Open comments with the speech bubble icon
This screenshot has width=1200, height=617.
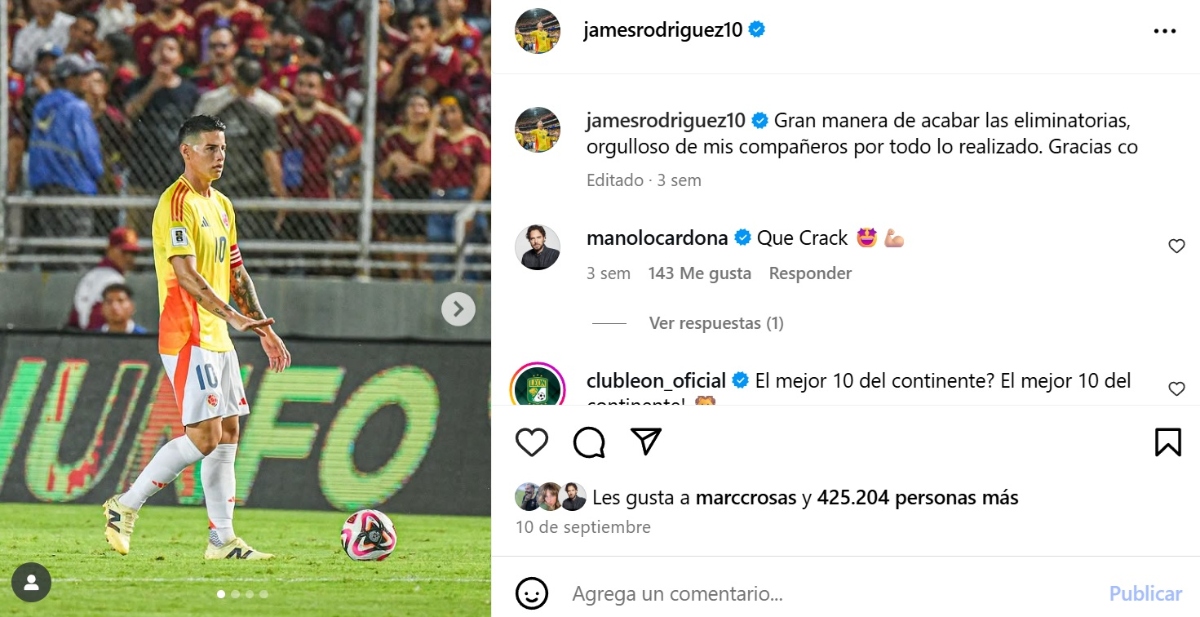click(589, 442)
